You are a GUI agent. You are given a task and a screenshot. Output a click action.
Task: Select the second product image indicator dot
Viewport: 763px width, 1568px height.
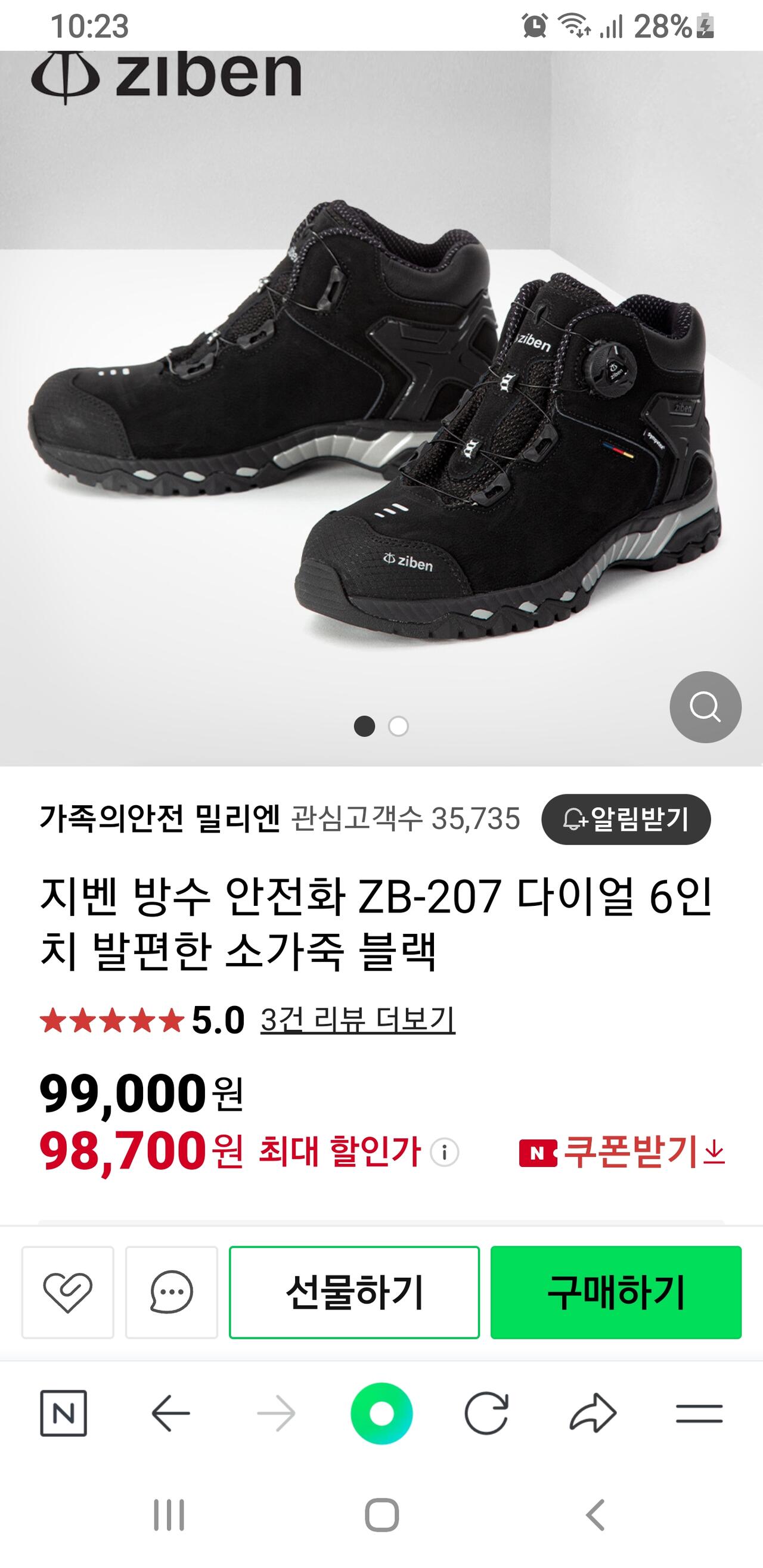click(x=398, y=726)
